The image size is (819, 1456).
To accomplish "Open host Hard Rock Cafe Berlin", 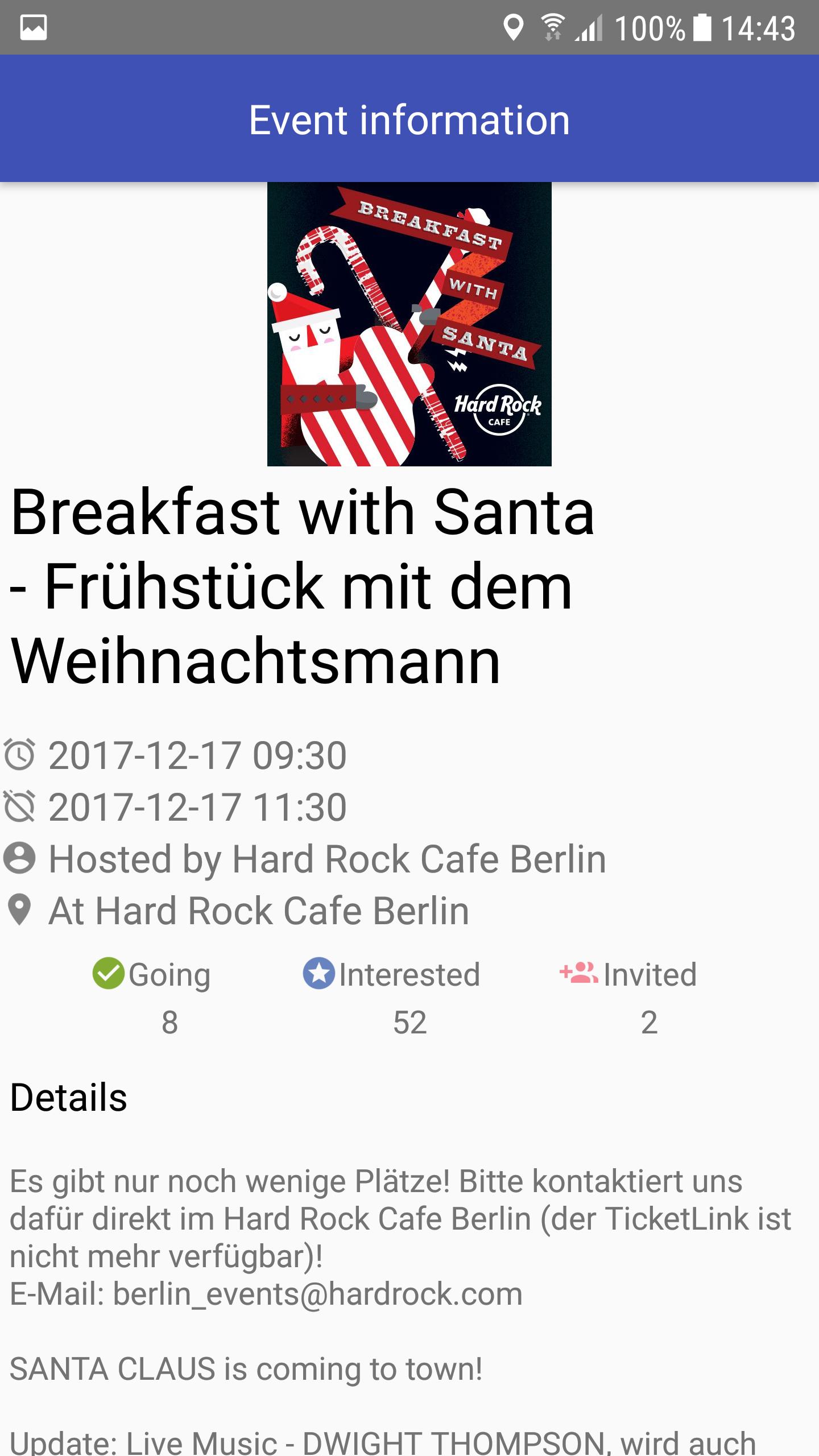I will (327, 859).
